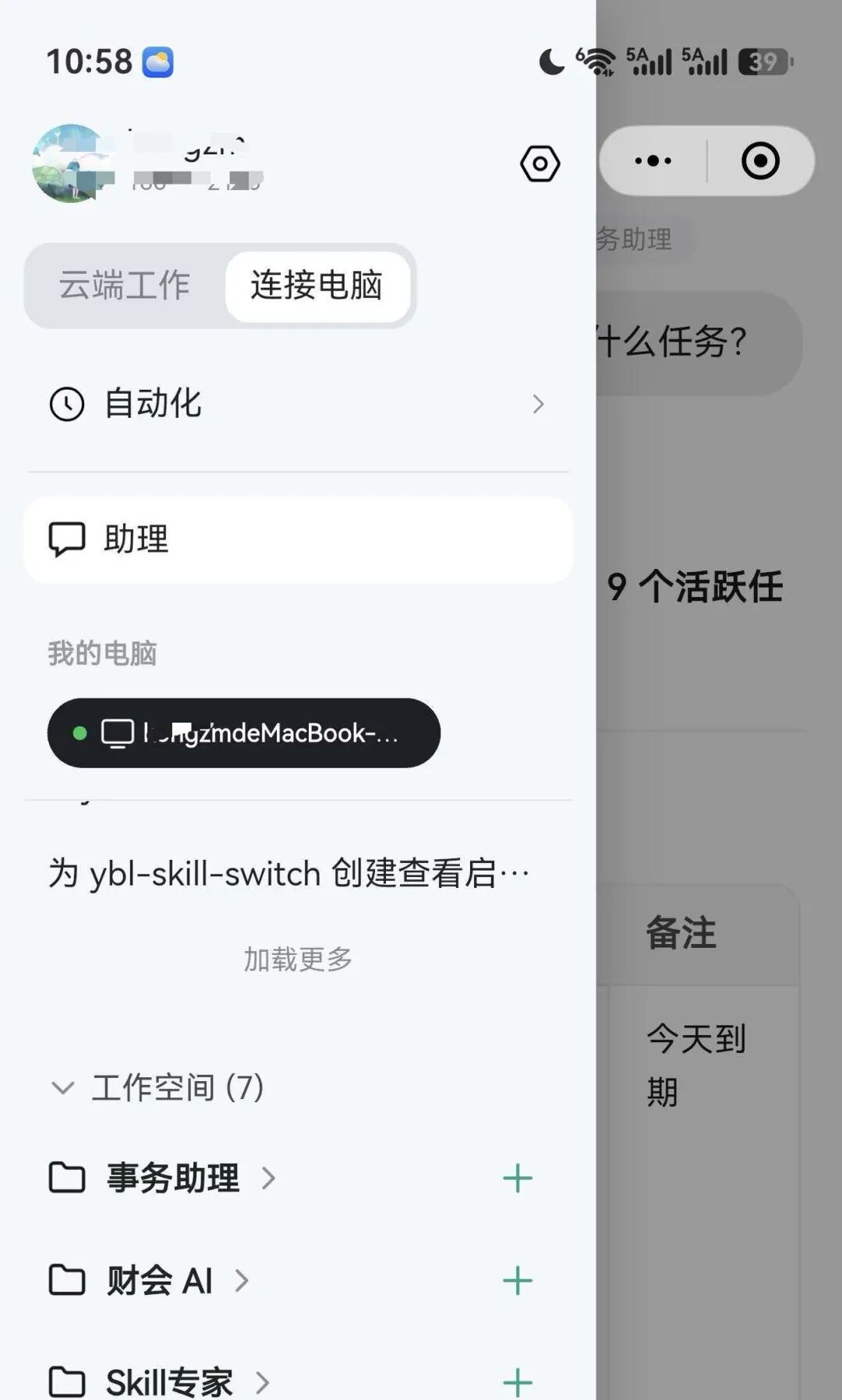
Task: Open the 自动化 row
Action: 298,404
